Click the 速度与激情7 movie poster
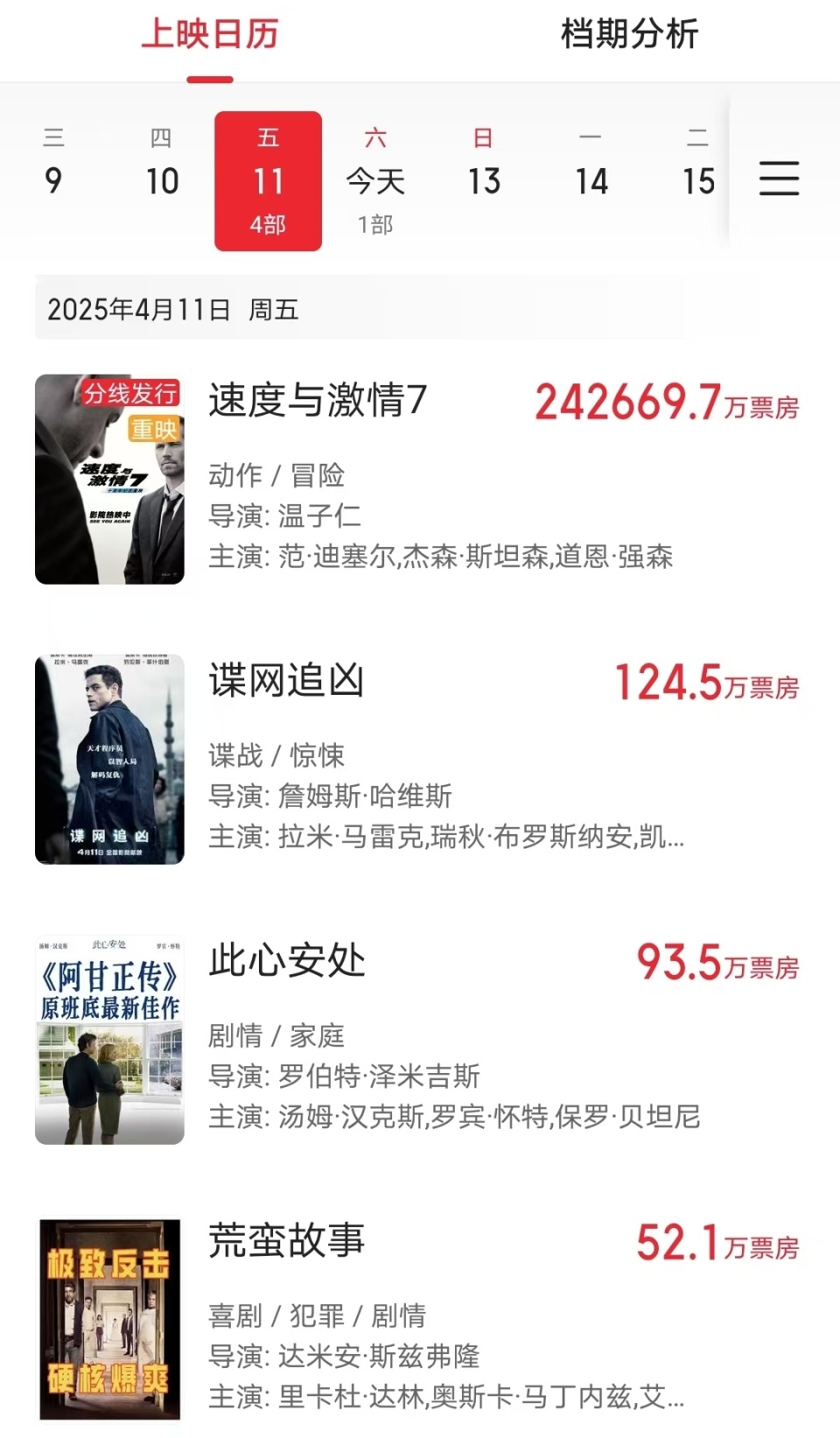 pyautogui.click(x=108, y=480)
